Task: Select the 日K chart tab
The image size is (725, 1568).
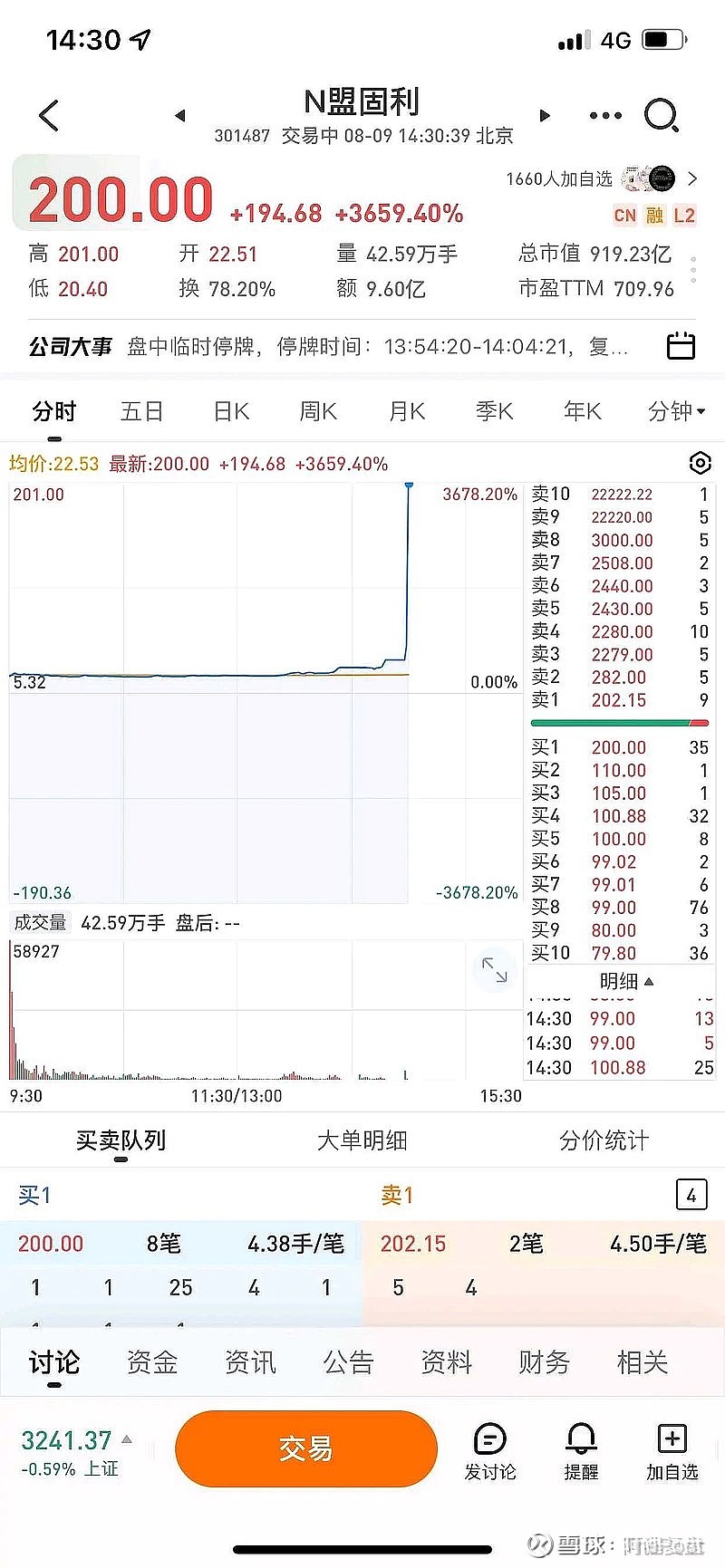Action: (231, 411)
